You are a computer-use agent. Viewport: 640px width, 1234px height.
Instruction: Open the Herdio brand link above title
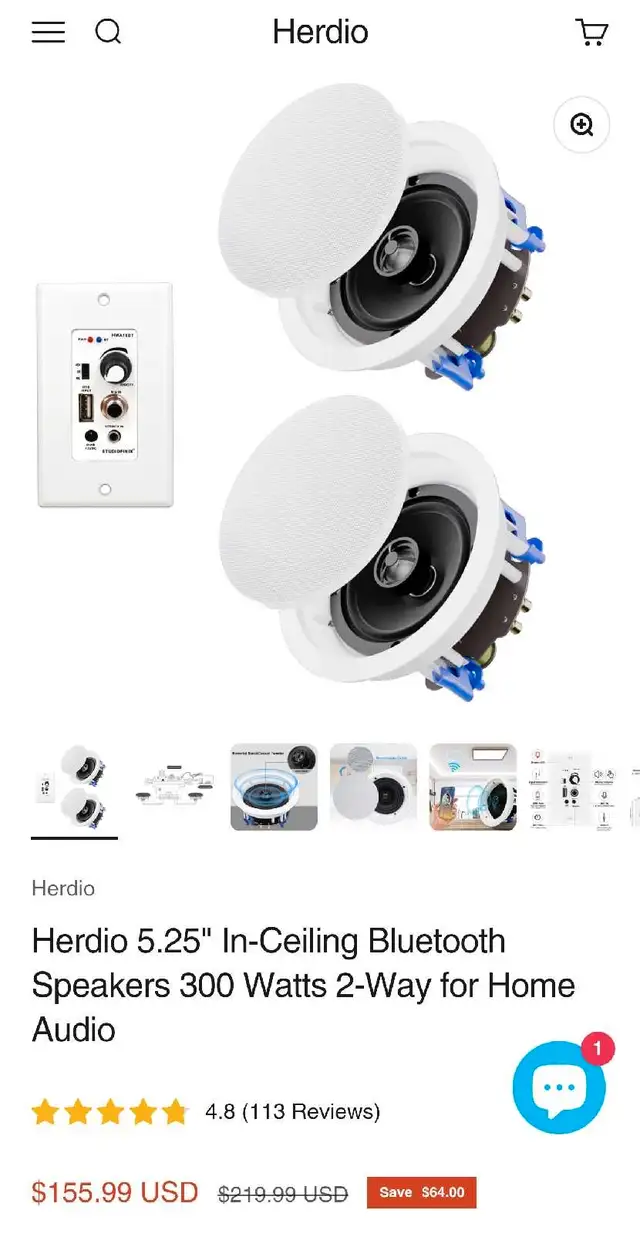click(x=63, y=888)
